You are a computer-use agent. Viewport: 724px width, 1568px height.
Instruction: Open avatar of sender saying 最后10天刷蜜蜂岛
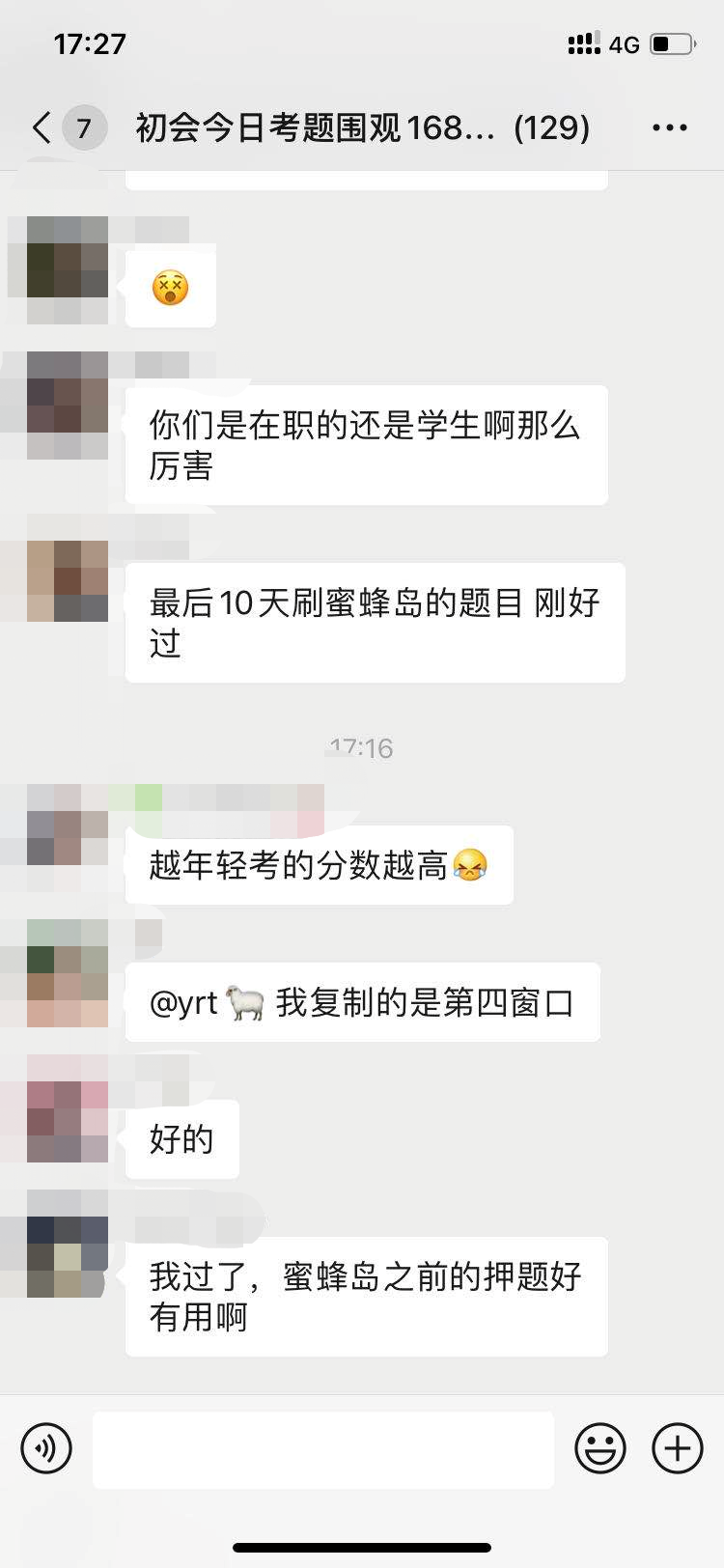click(x=68, y=580)
